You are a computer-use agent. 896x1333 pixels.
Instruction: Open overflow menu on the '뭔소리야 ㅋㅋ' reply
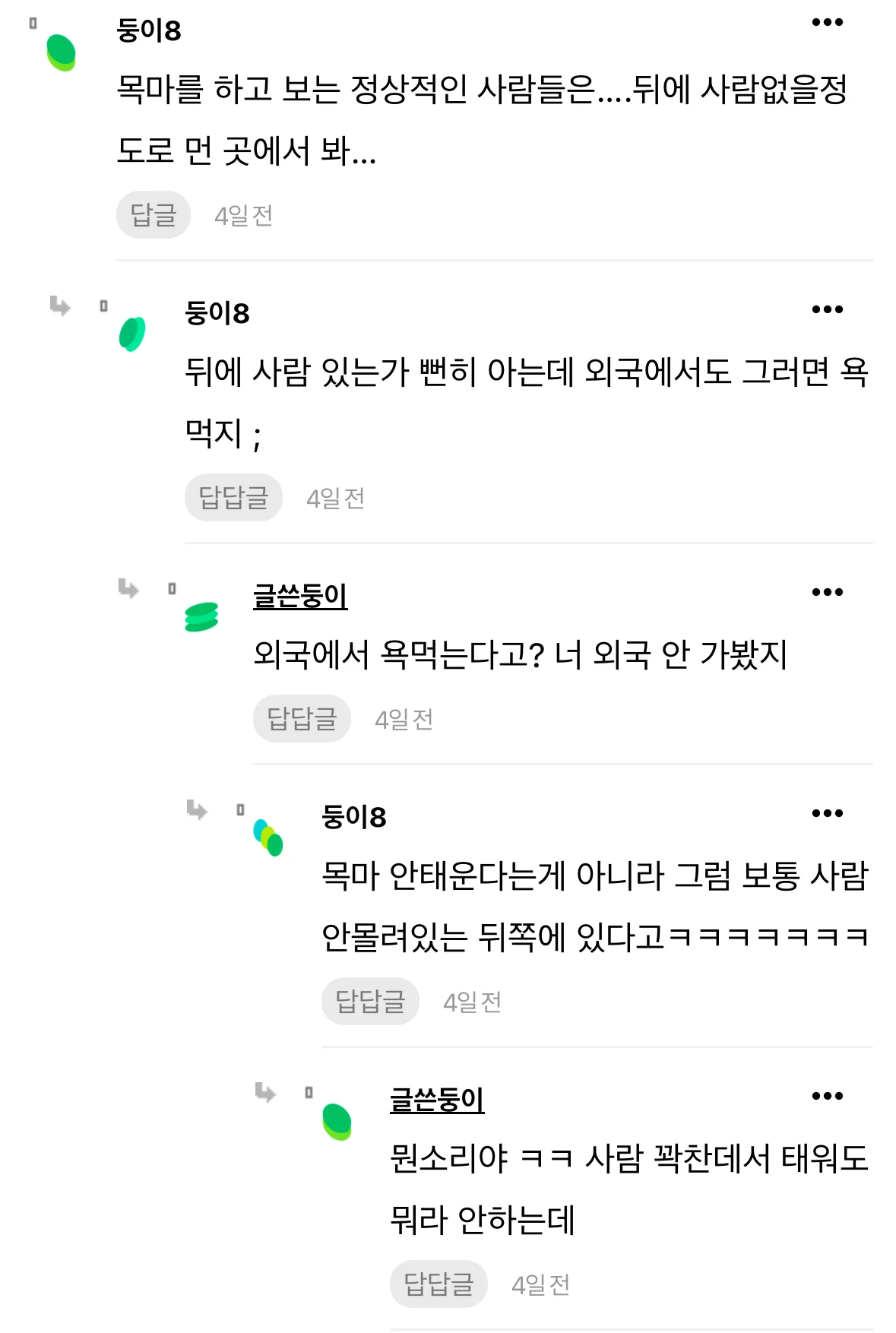(x=827, y=1097)
